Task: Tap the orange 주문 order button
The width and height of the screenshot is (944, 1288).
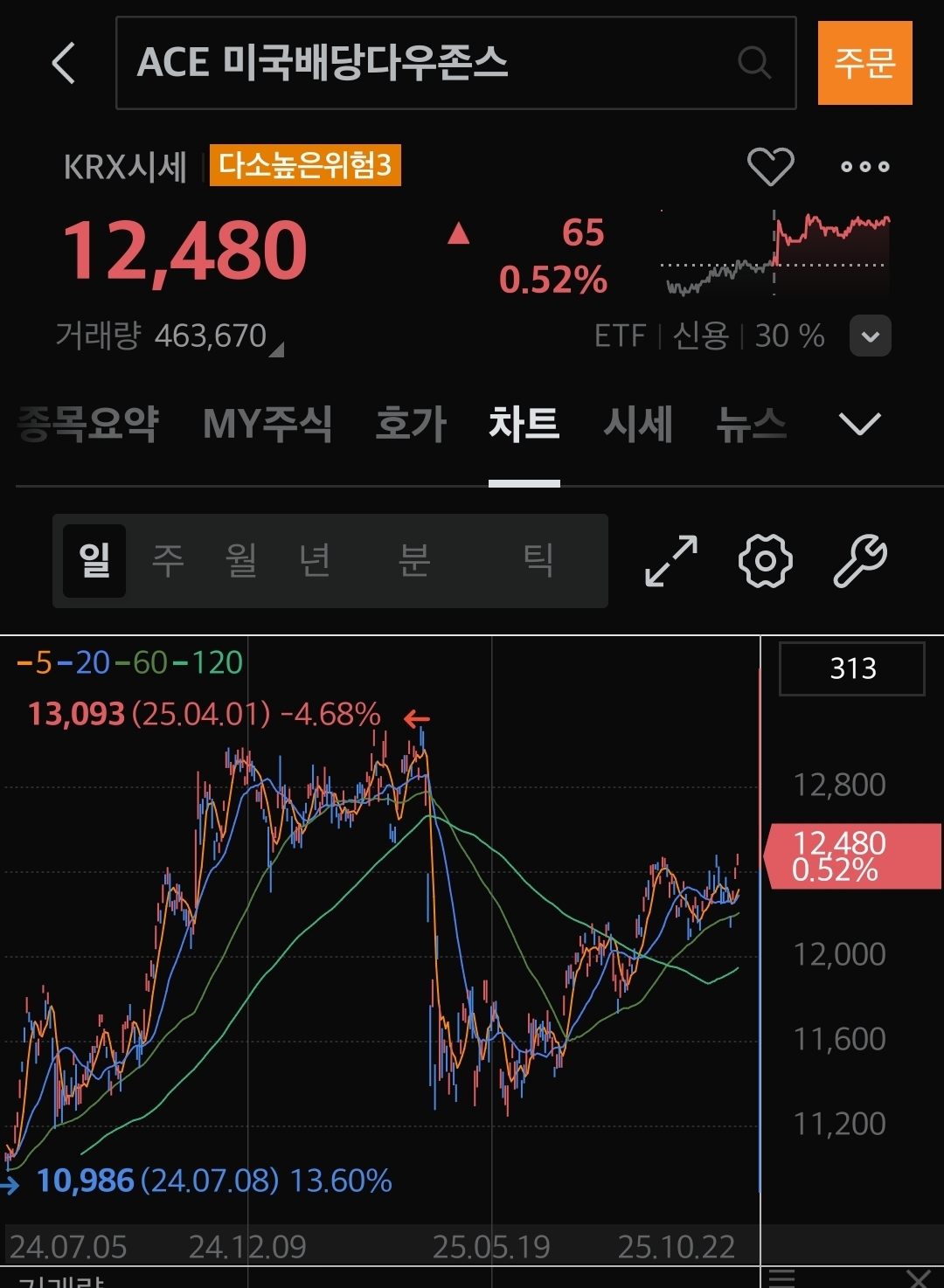Action: 864,64
